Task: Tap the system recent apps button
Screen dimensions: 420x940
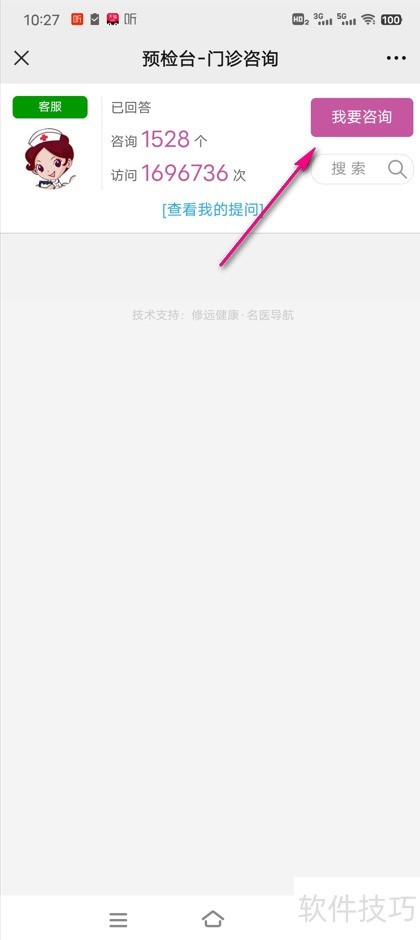Action: coord(118,919)
